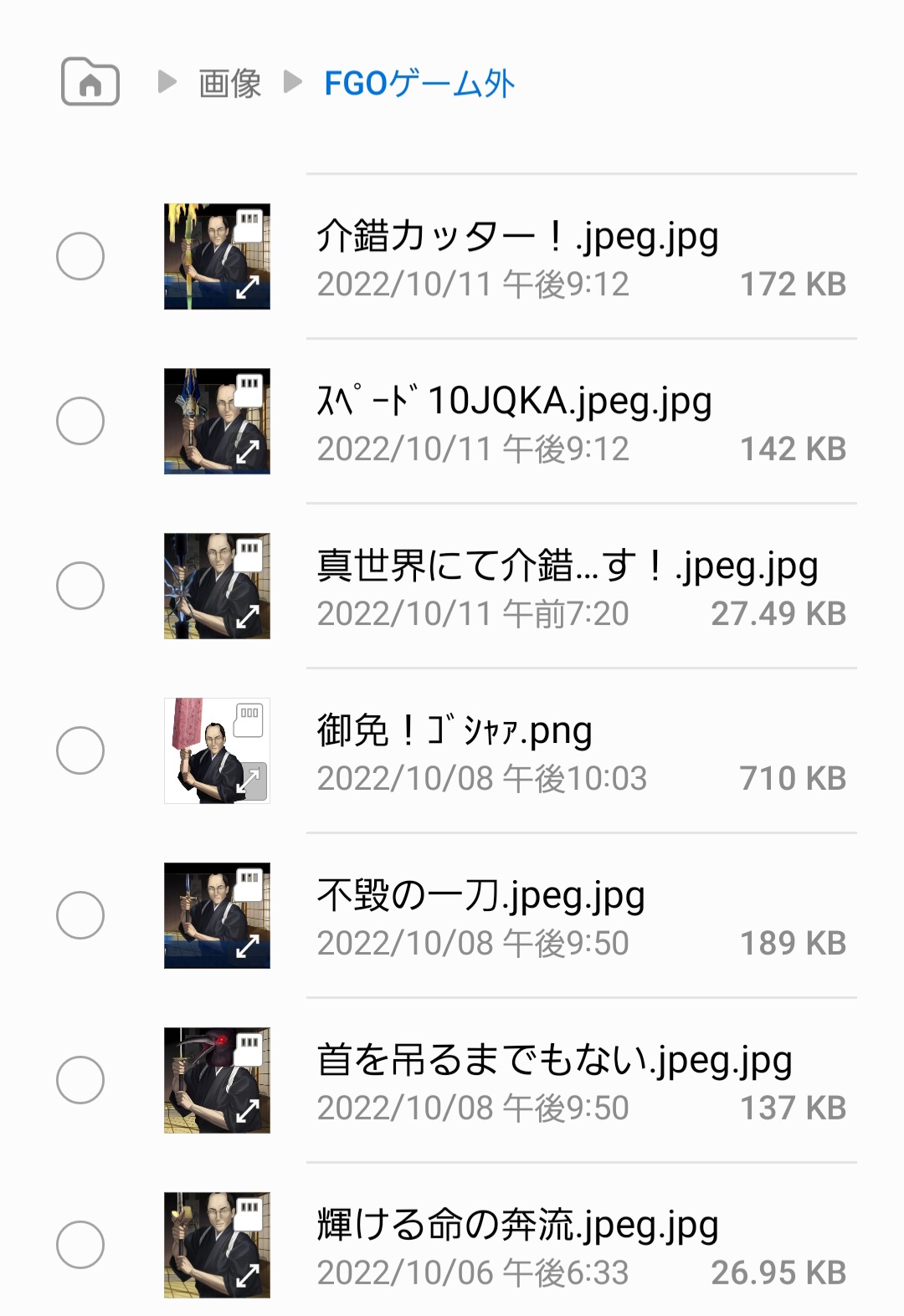Select the file 介錯カッター！.jpeg.jpg

[x=80, y=256]
